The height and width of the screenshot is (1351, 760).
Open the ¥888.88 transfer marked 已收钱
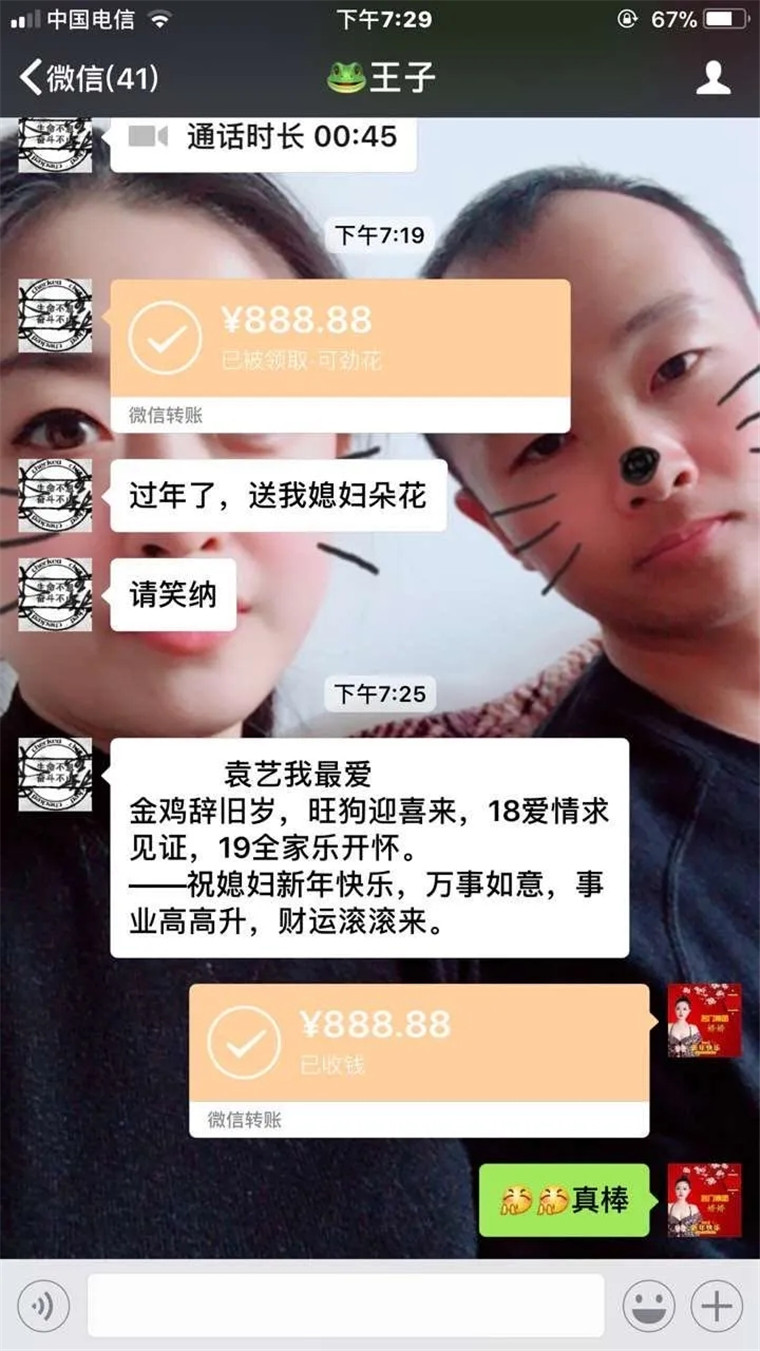(419, 1045)
